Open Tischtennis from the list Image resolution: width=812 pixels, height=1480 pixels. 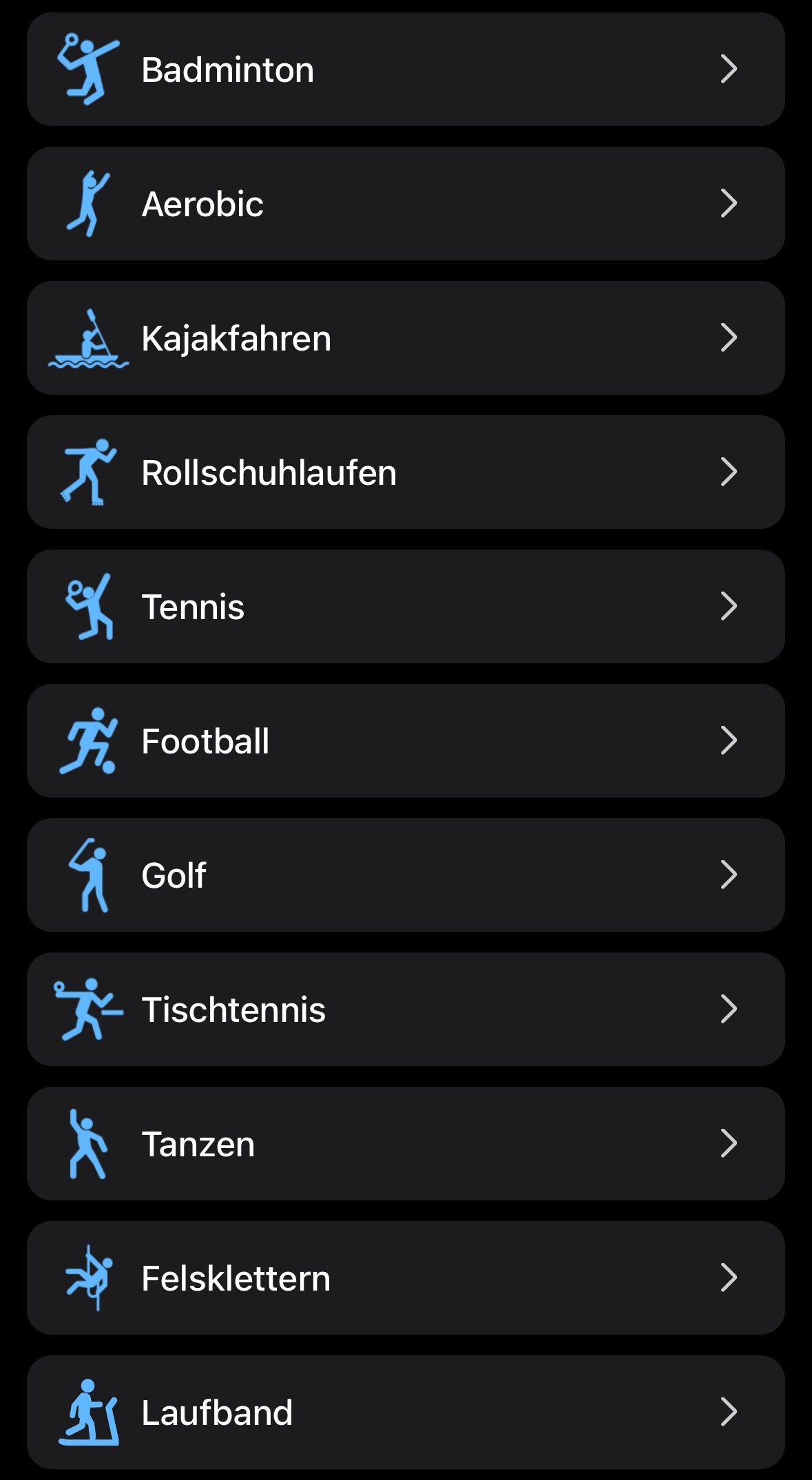point(406,1009)
